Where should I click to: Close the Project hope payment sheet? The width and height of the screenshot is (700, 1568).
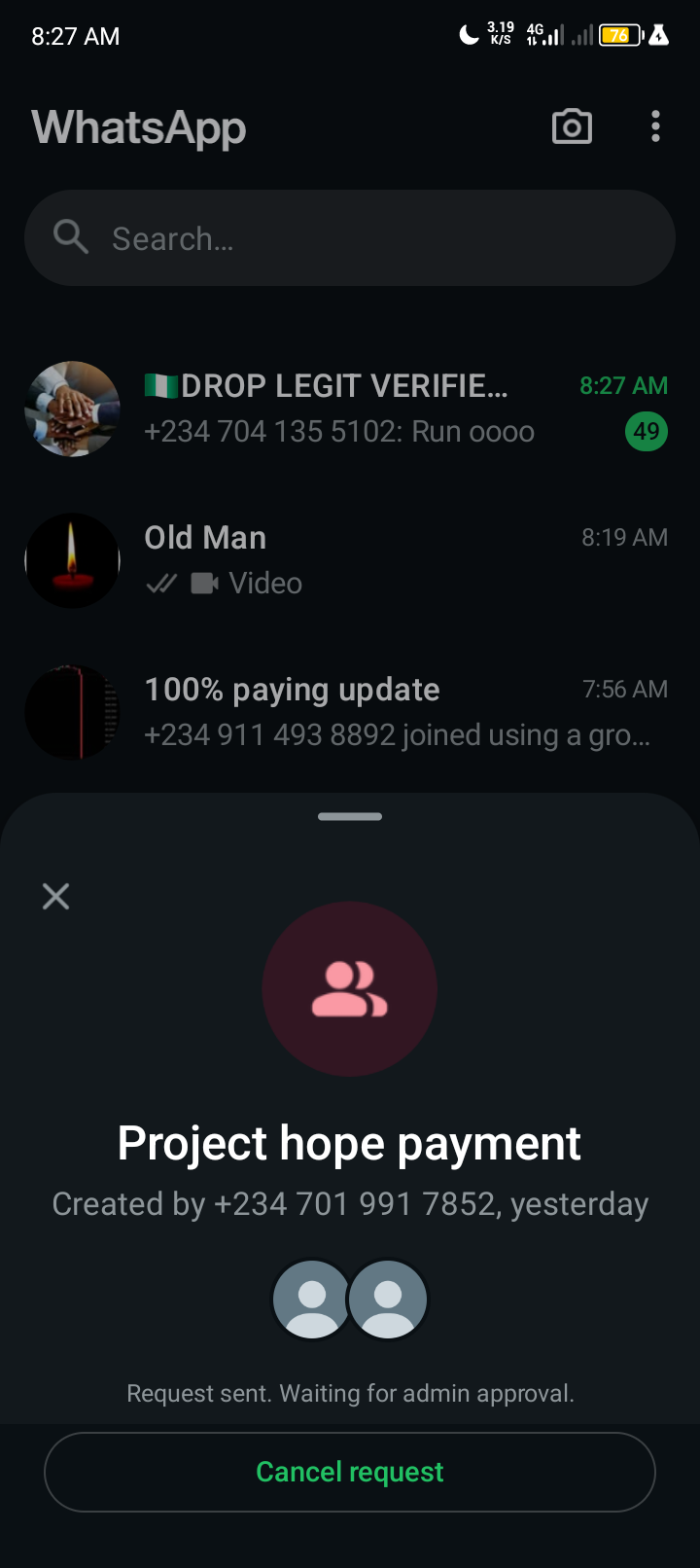pyautogui.click(x=56, y=896)
